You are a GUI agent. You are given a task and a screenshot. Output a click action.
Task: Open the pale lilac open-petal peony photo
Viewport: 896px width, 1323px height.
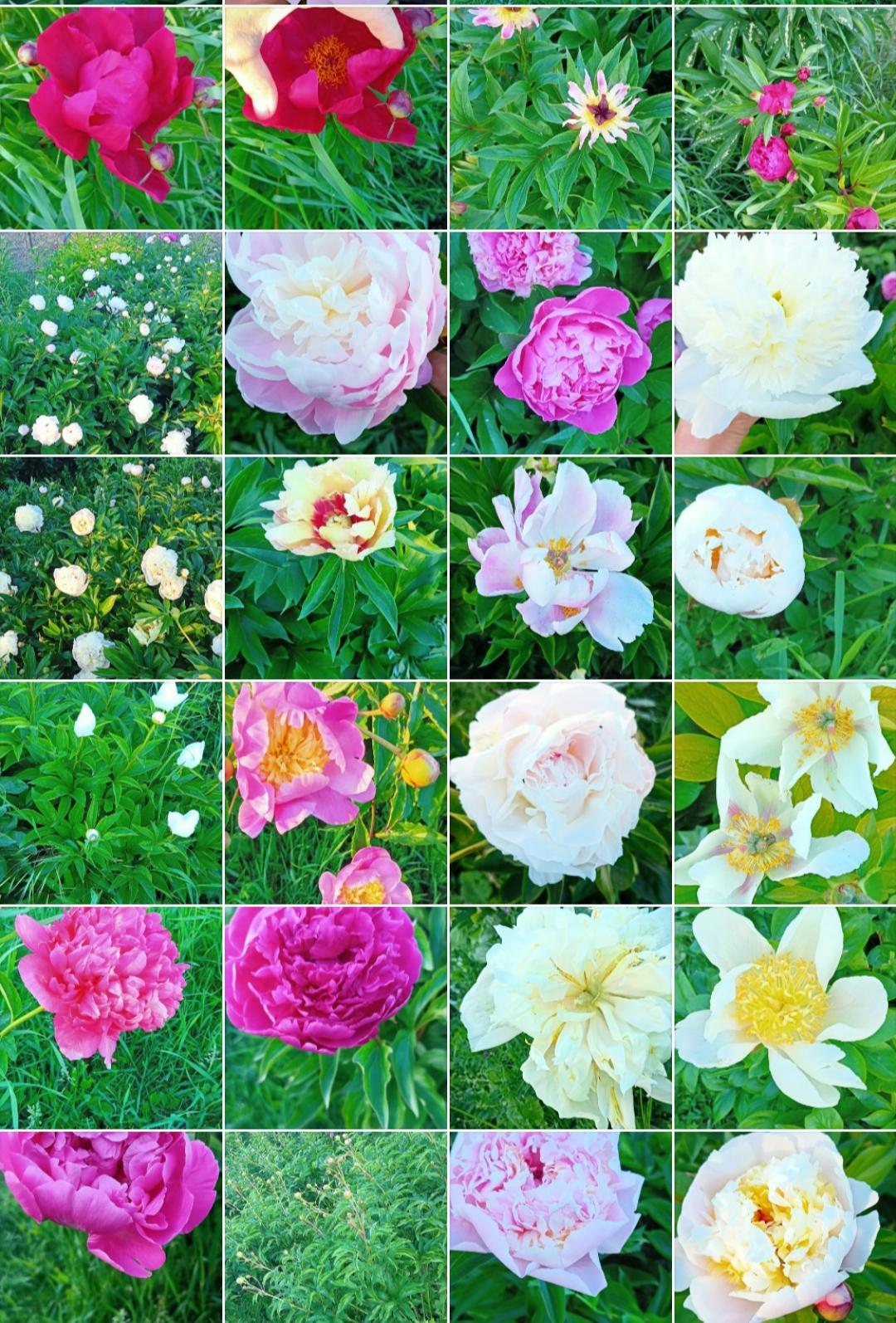(560, 568)
